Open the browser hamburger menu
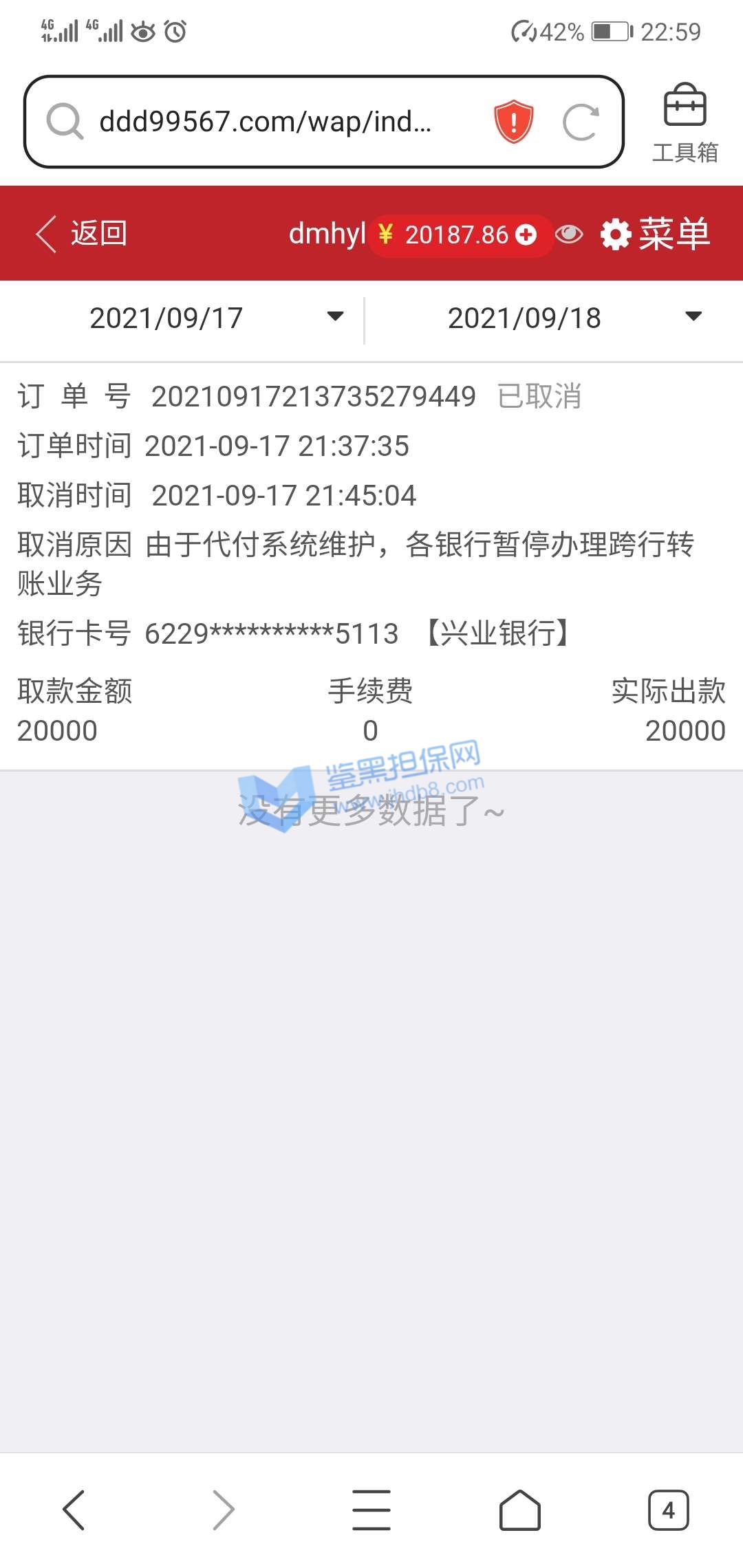 click(x=371, y=1510)
